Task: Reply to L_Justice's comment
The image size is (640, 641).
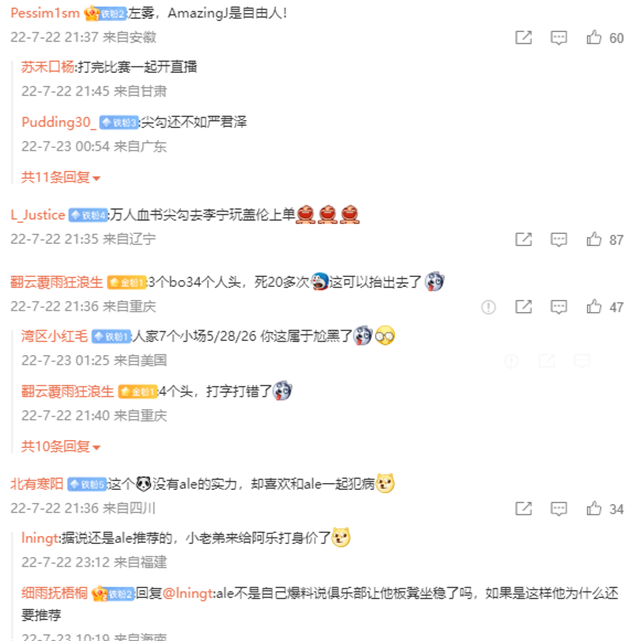Action: point(559,240)
